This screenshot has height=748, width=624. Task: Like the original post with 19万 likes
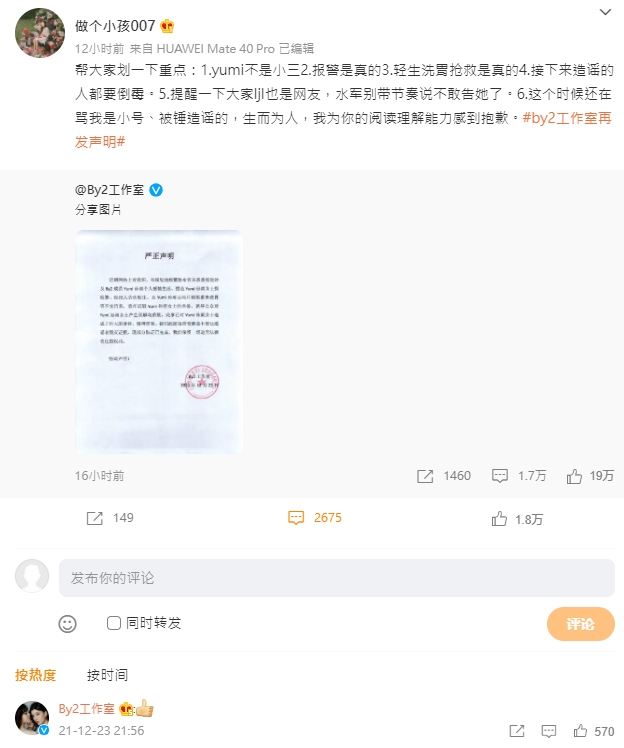pyautogui.click(x=590, y=476)
